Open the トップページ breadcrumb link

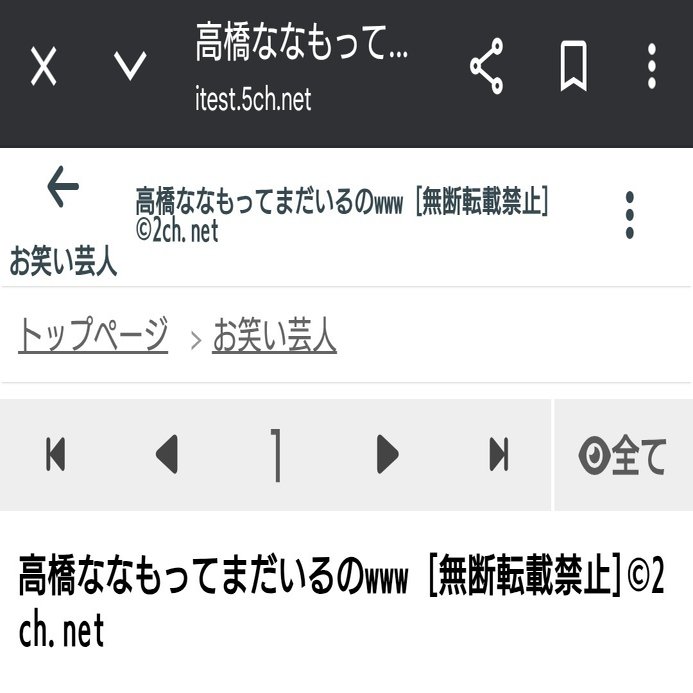(x=93, y=336)
